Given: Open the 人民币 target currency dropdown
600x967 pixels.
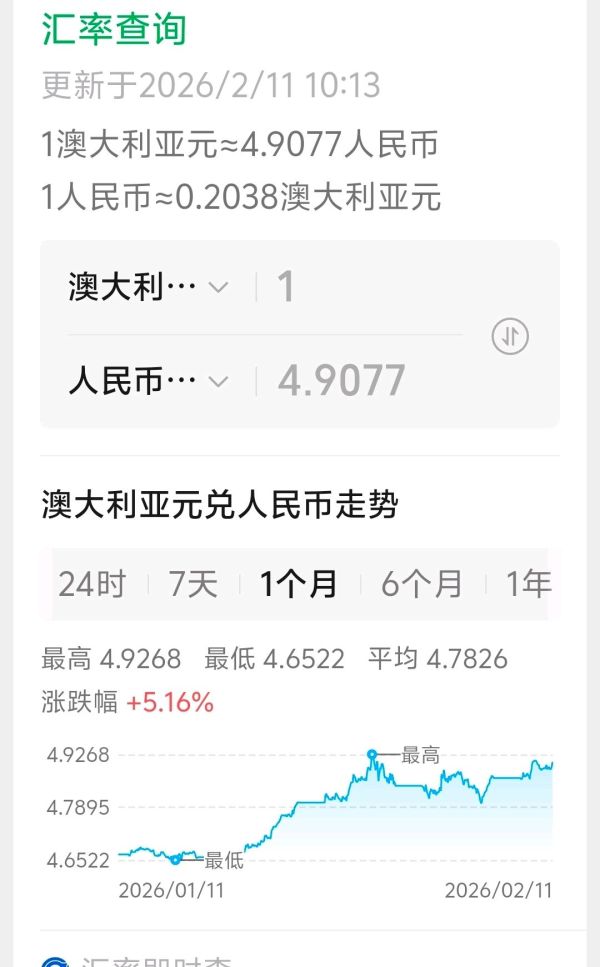Looking at the screenshot, I should coord(149,381).
